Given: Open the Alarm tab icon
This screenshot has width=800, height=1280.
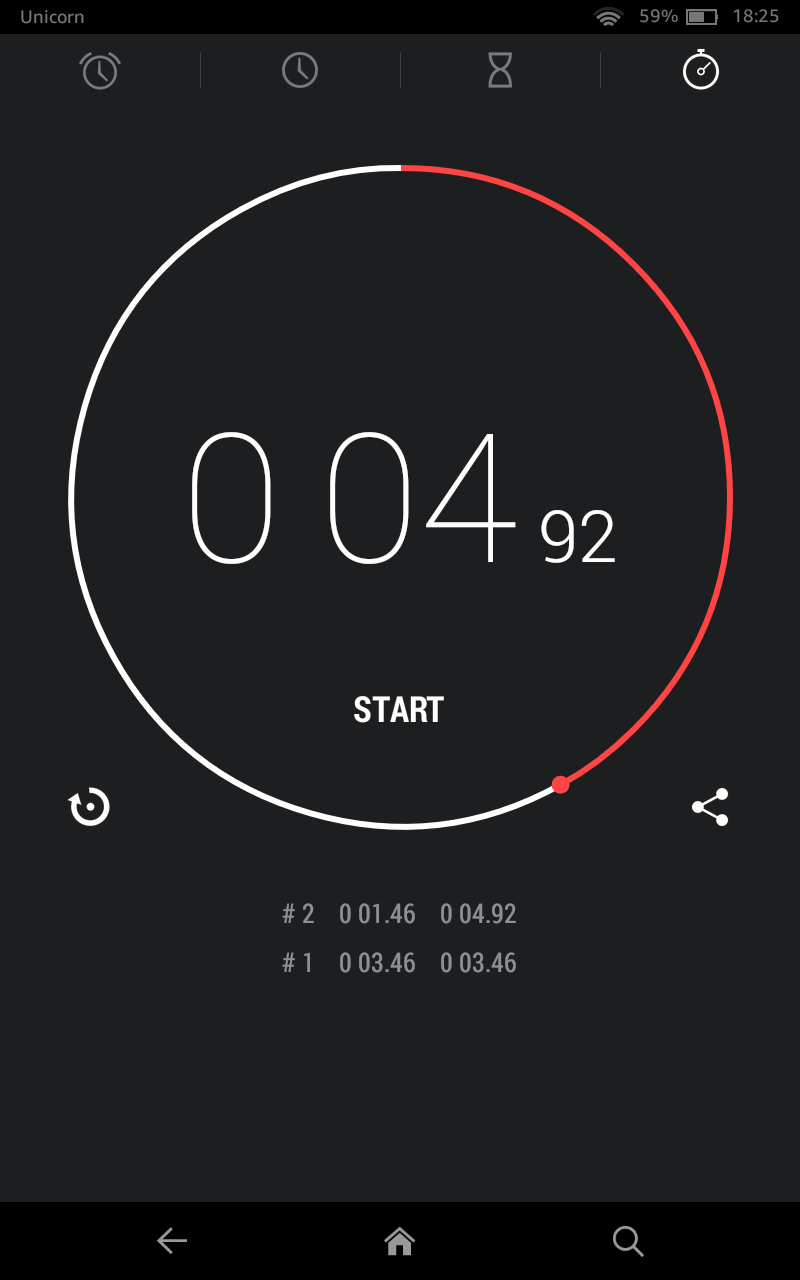Looking at the screenshot, I should (x=100, y=70).
